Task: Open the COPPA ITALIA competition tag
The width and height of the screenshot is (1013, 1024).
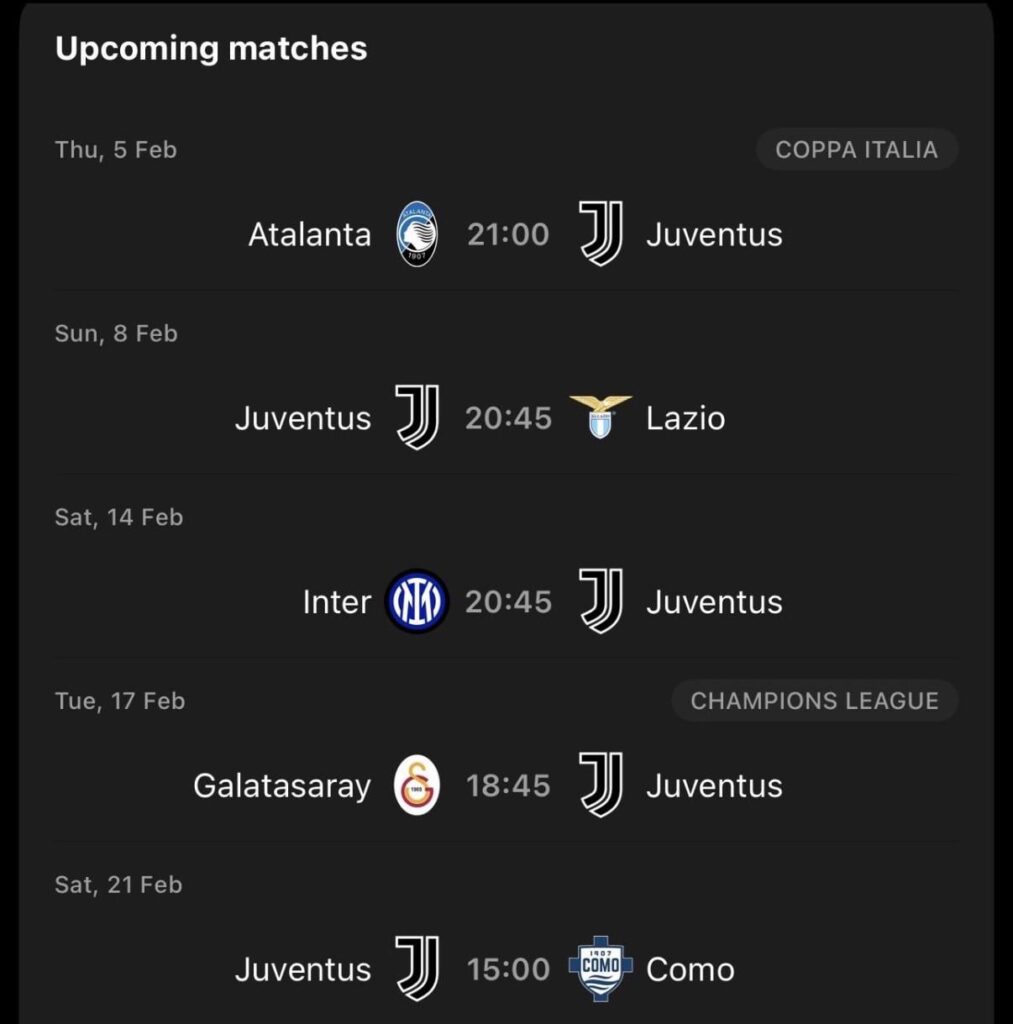Action: 856,149
